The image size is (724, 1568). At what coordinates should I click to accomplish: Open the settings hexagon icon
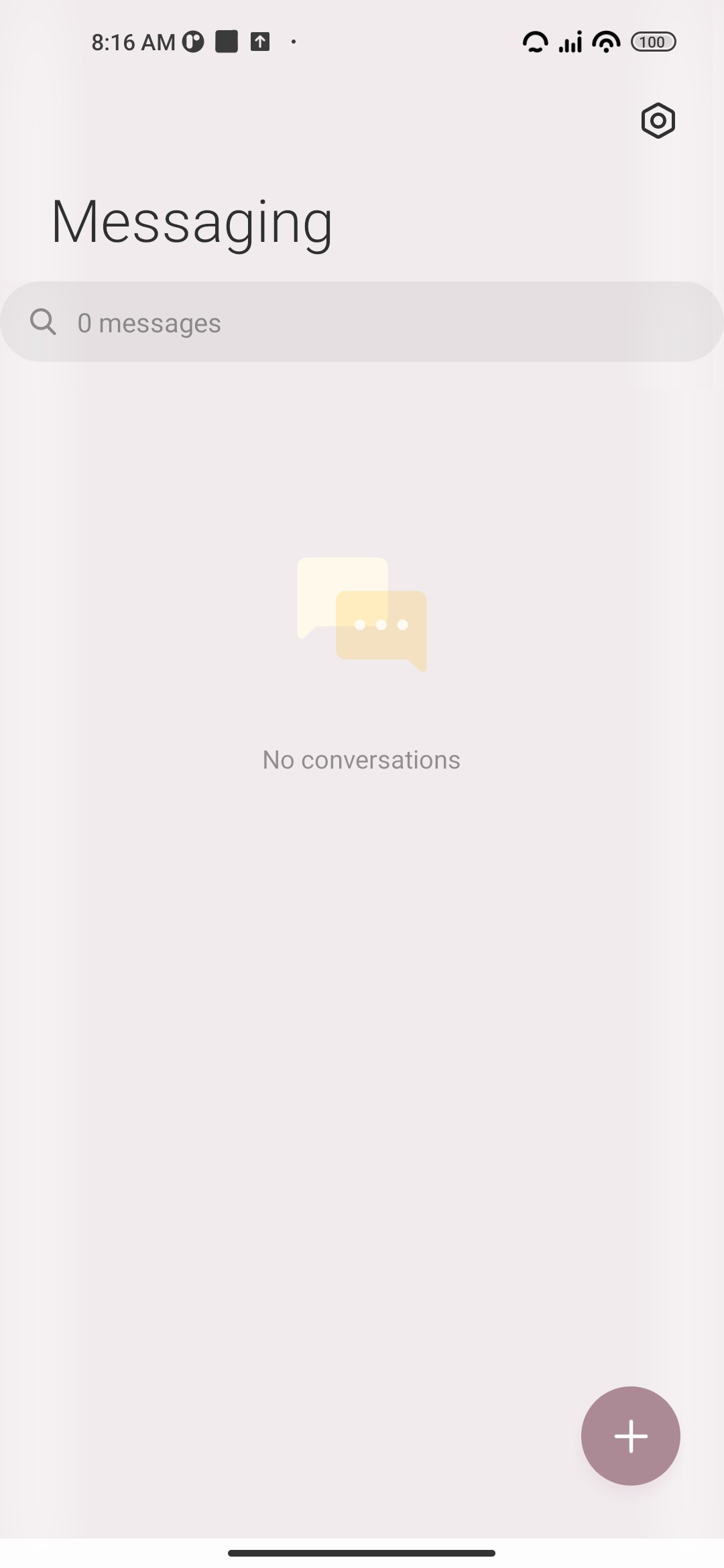pos(658,121)
